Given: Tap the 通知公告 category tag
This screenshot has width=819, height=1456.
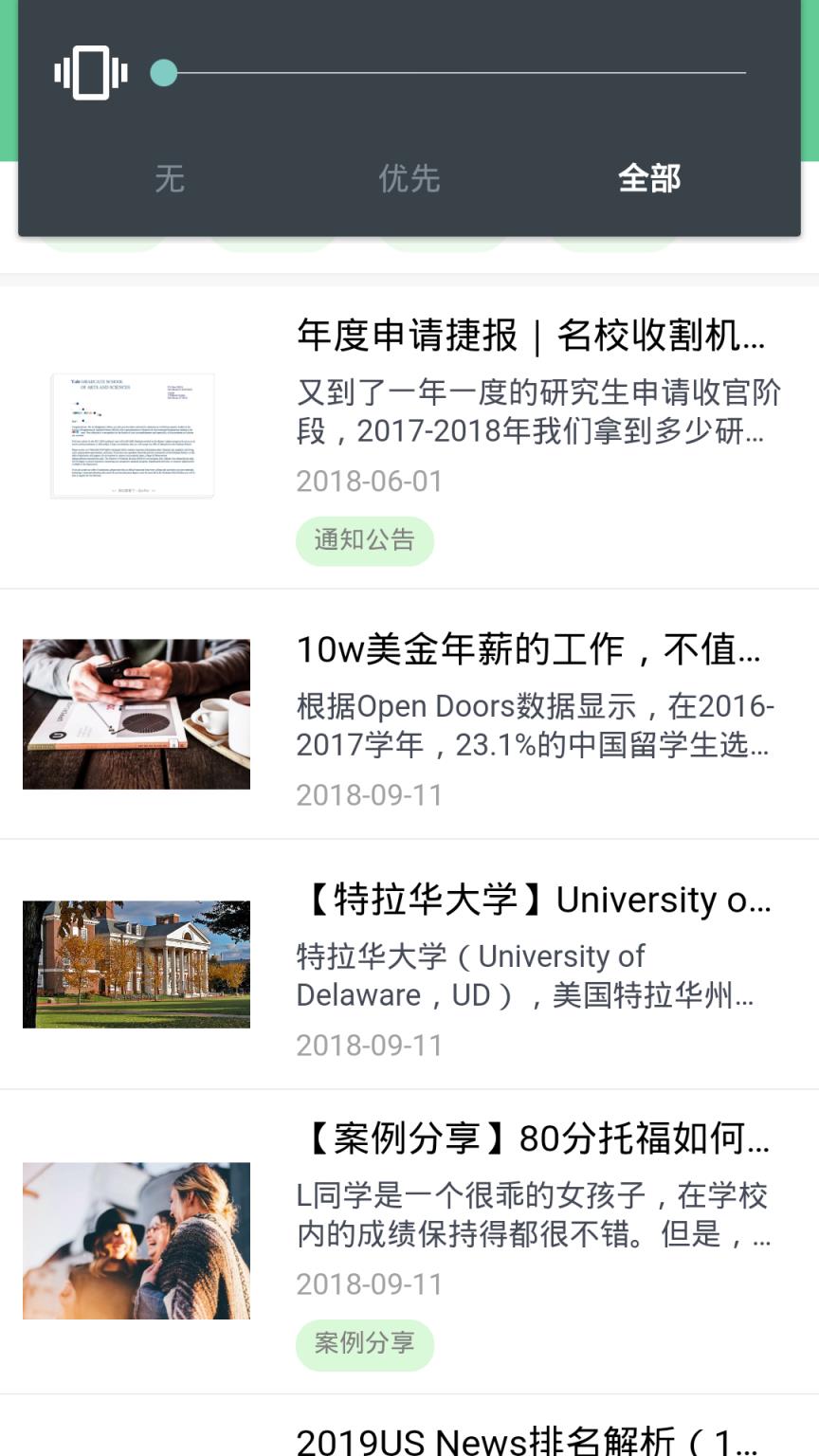Looking at the screenshot, I should pyautogui.click(x=365, y=541).
